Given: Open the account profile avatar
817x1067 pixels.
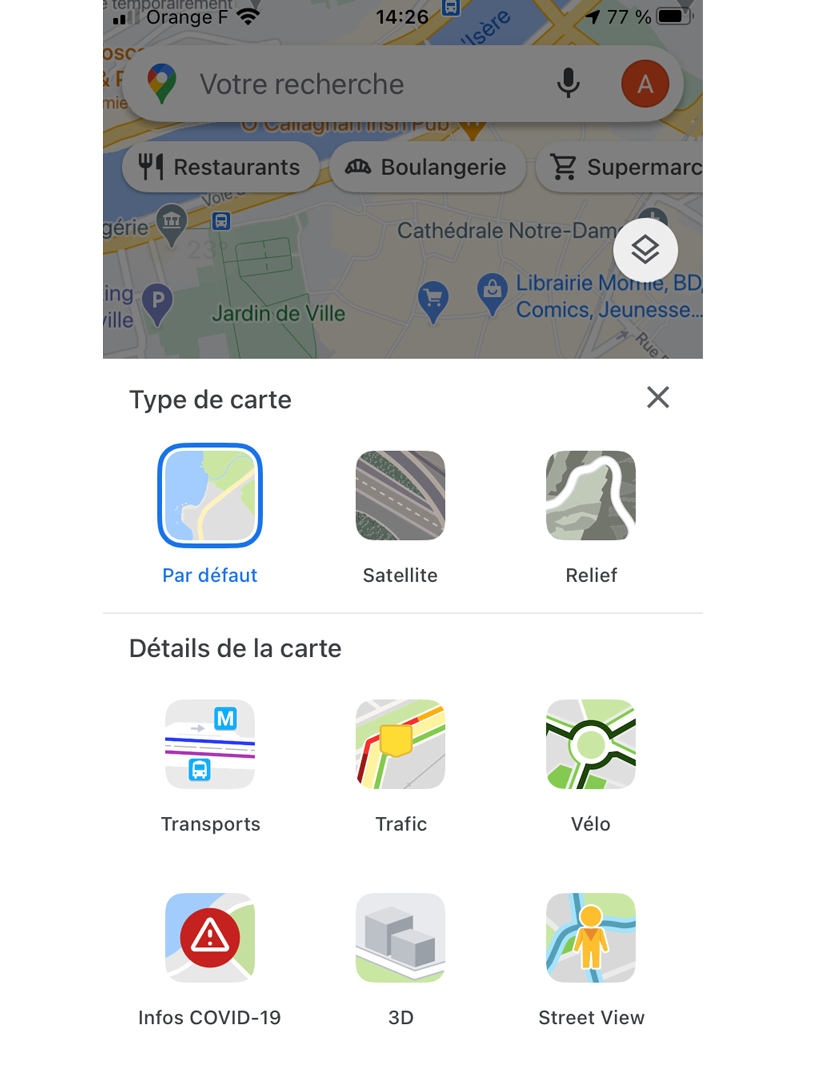Looking at the screenshot, I should pyautogui.click(x=645, y=84).
